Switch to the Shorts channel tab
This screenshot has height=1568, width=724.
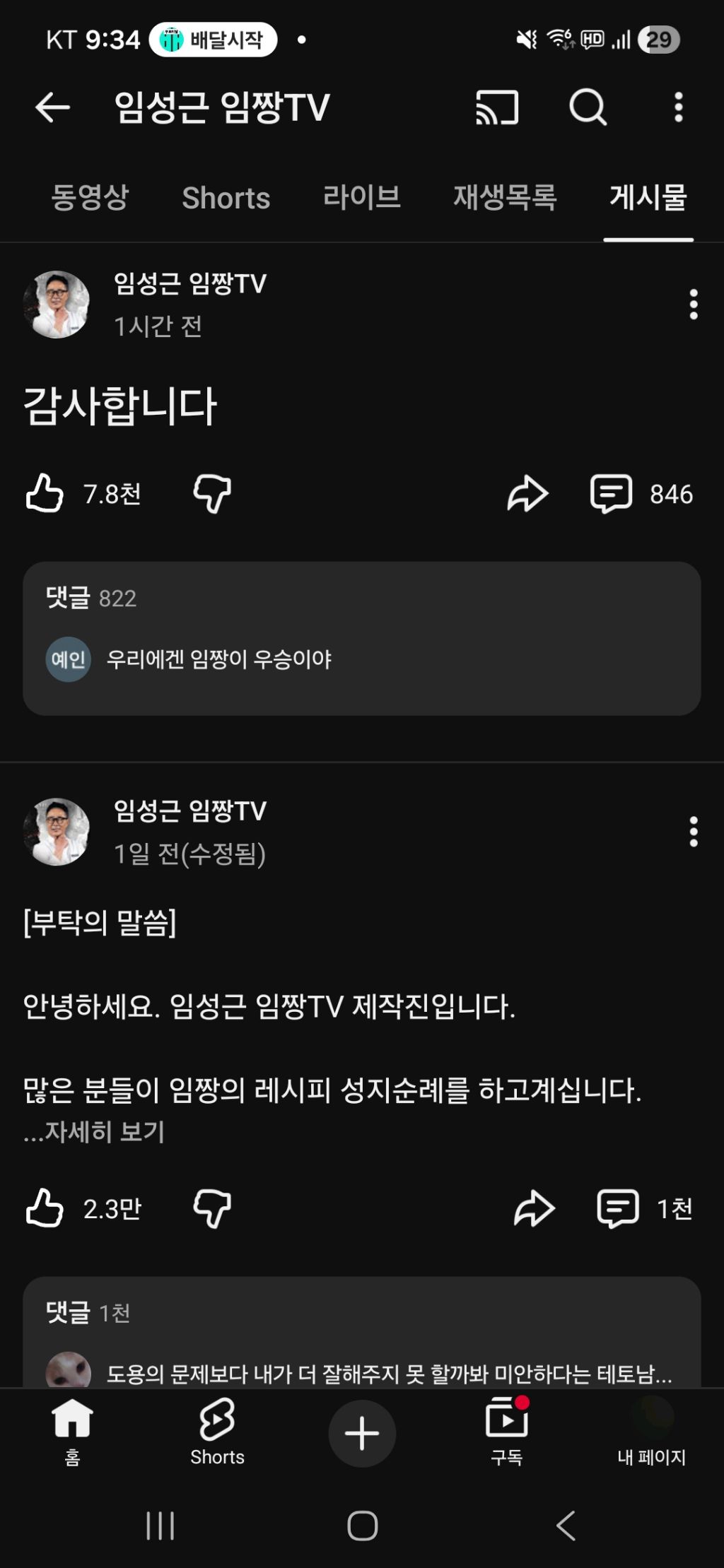click(226, 198)
